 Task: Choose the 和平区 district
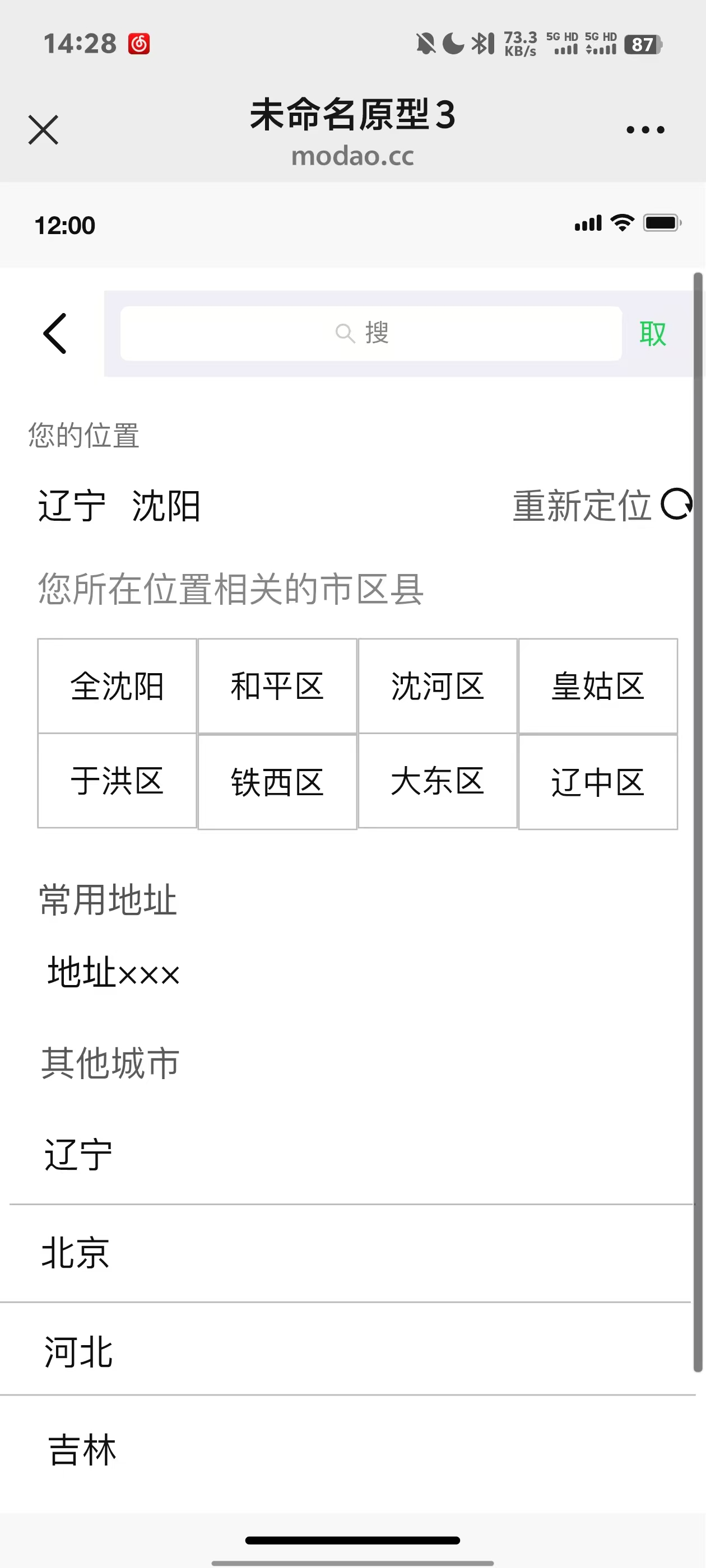pyautogui.click(x=277, y=686)
